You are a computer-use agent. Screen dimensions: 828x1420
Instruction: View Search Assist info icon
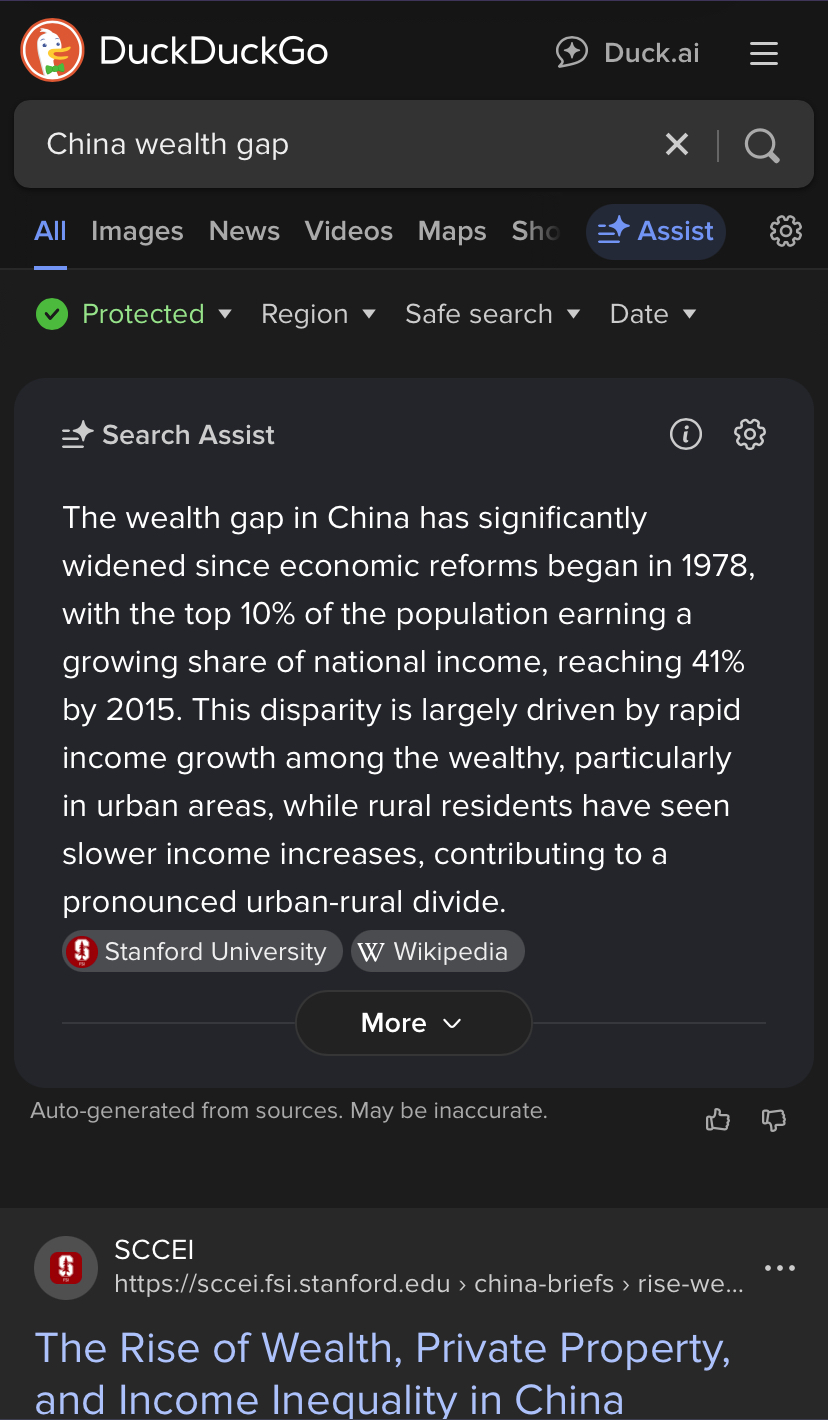(686, 434)
